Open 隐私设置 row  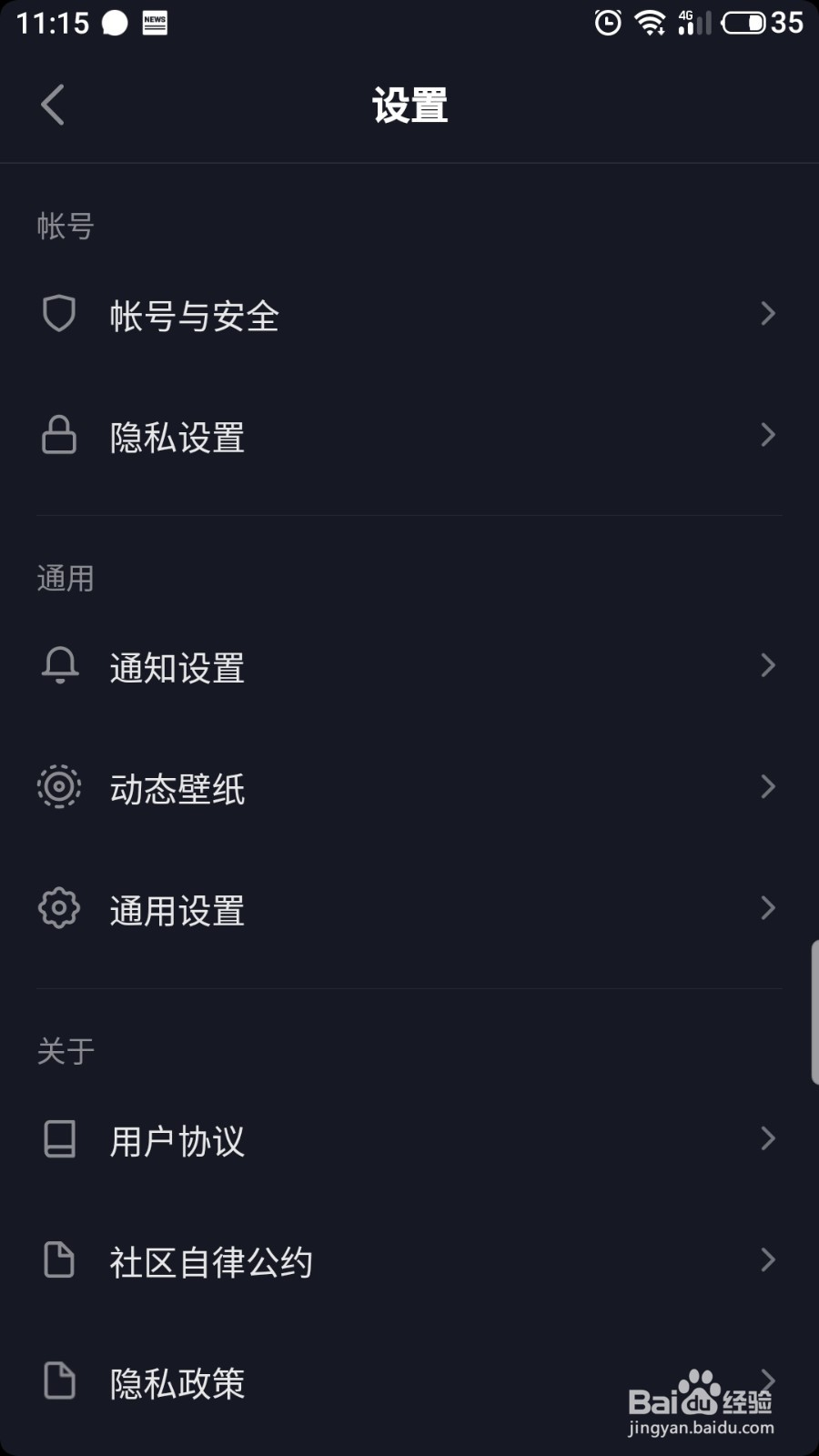click(x=409, y=436)
